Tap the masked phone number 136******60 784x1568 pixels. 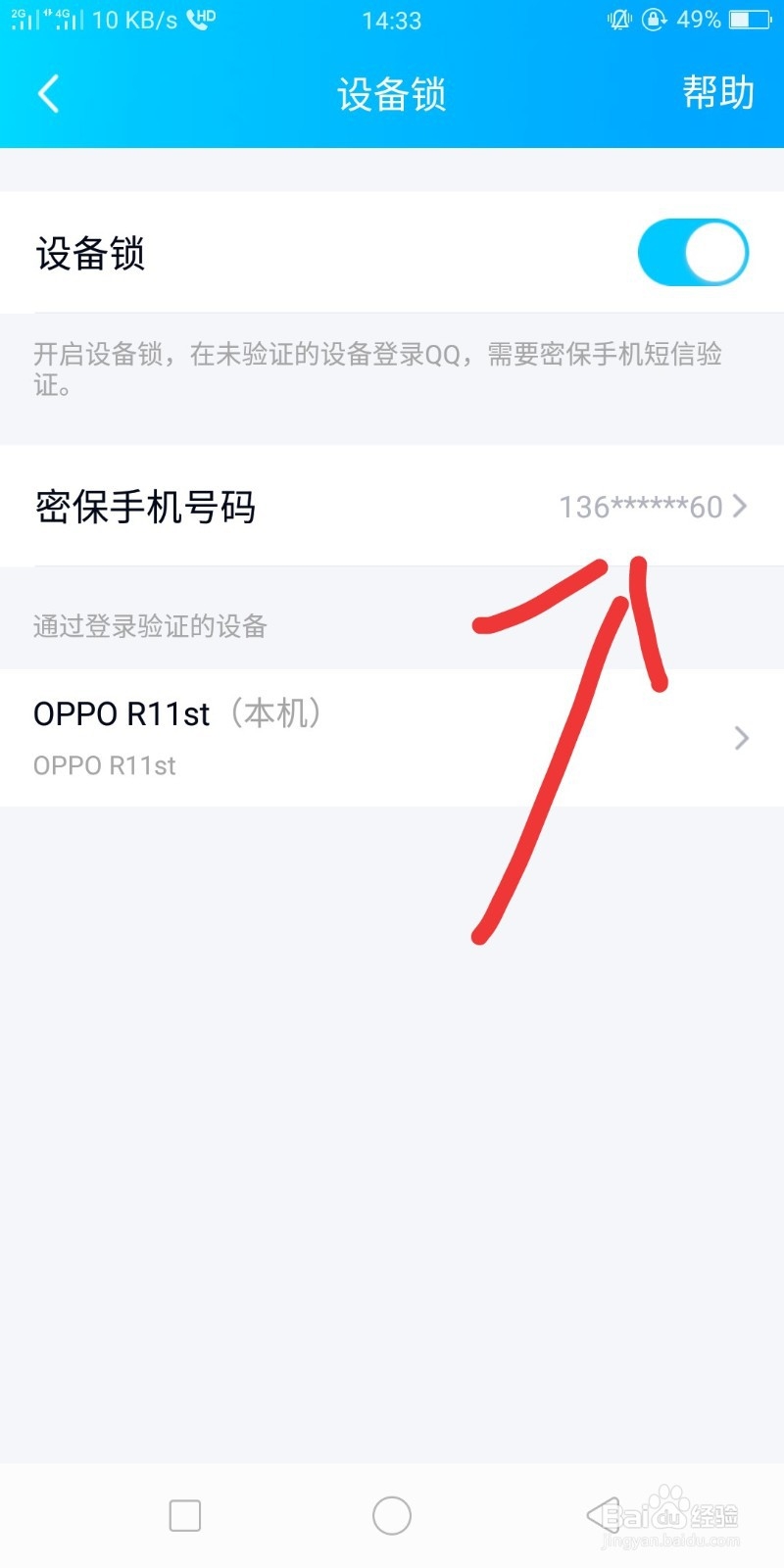642,508
